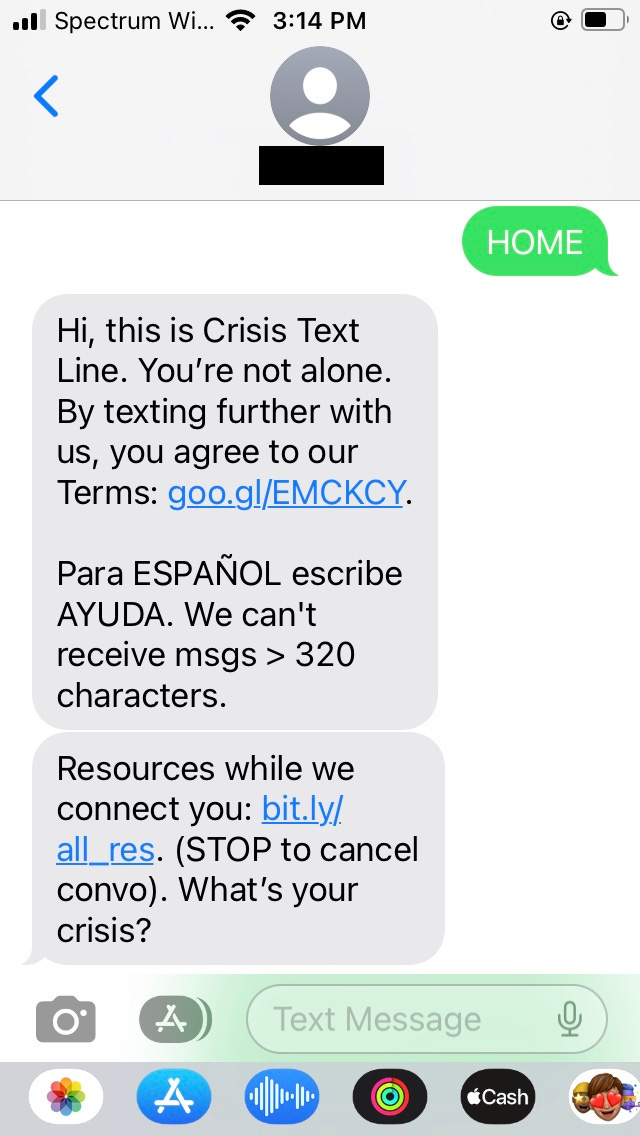
Task: Toggle the iMessage apps drawer button
Action: [x=174, y=1019]
